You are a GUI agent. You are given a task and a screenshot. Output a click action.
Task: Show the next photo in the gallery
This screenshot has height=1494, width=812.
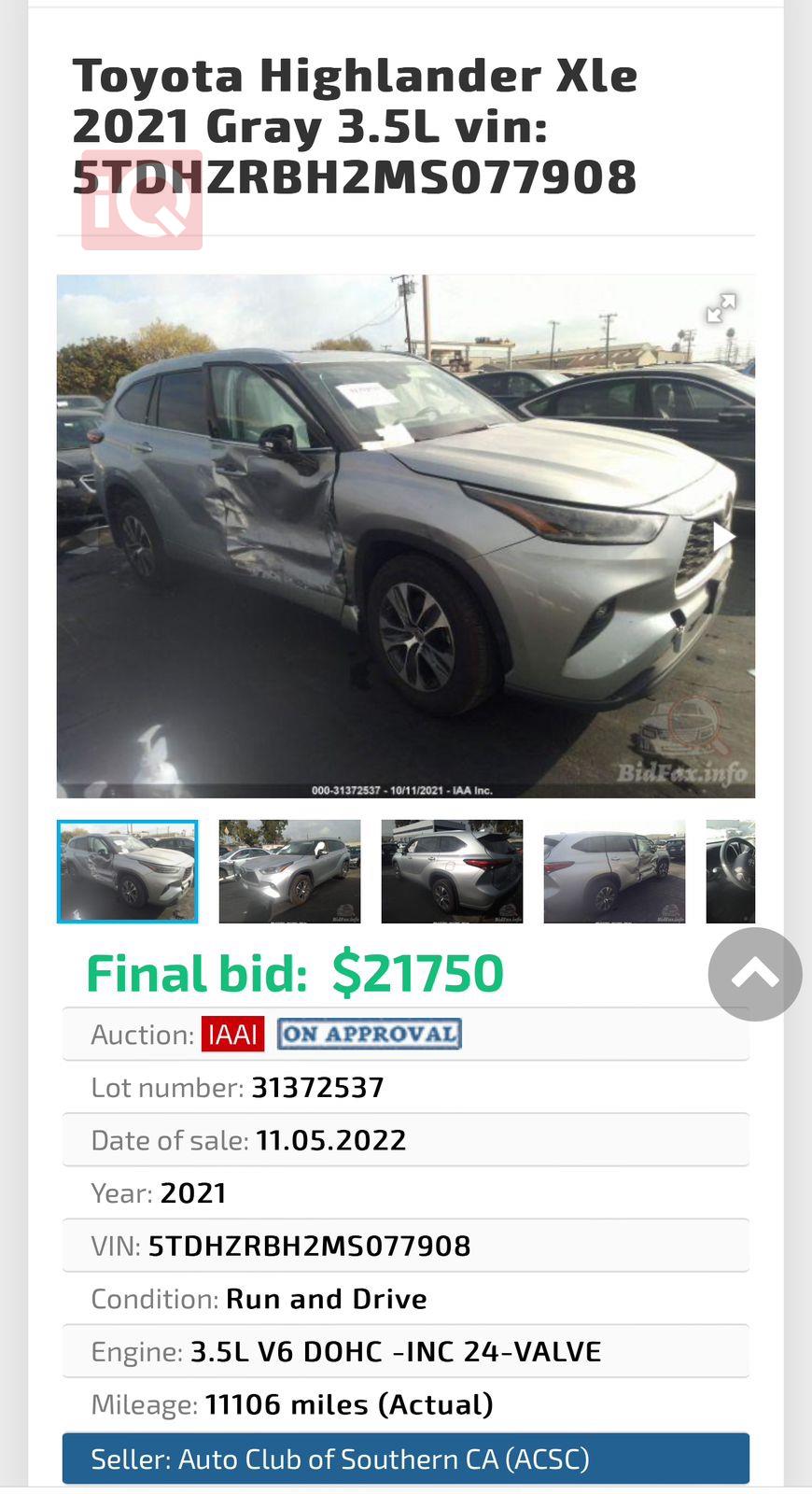pyautogui.click(x=723, y=537)
